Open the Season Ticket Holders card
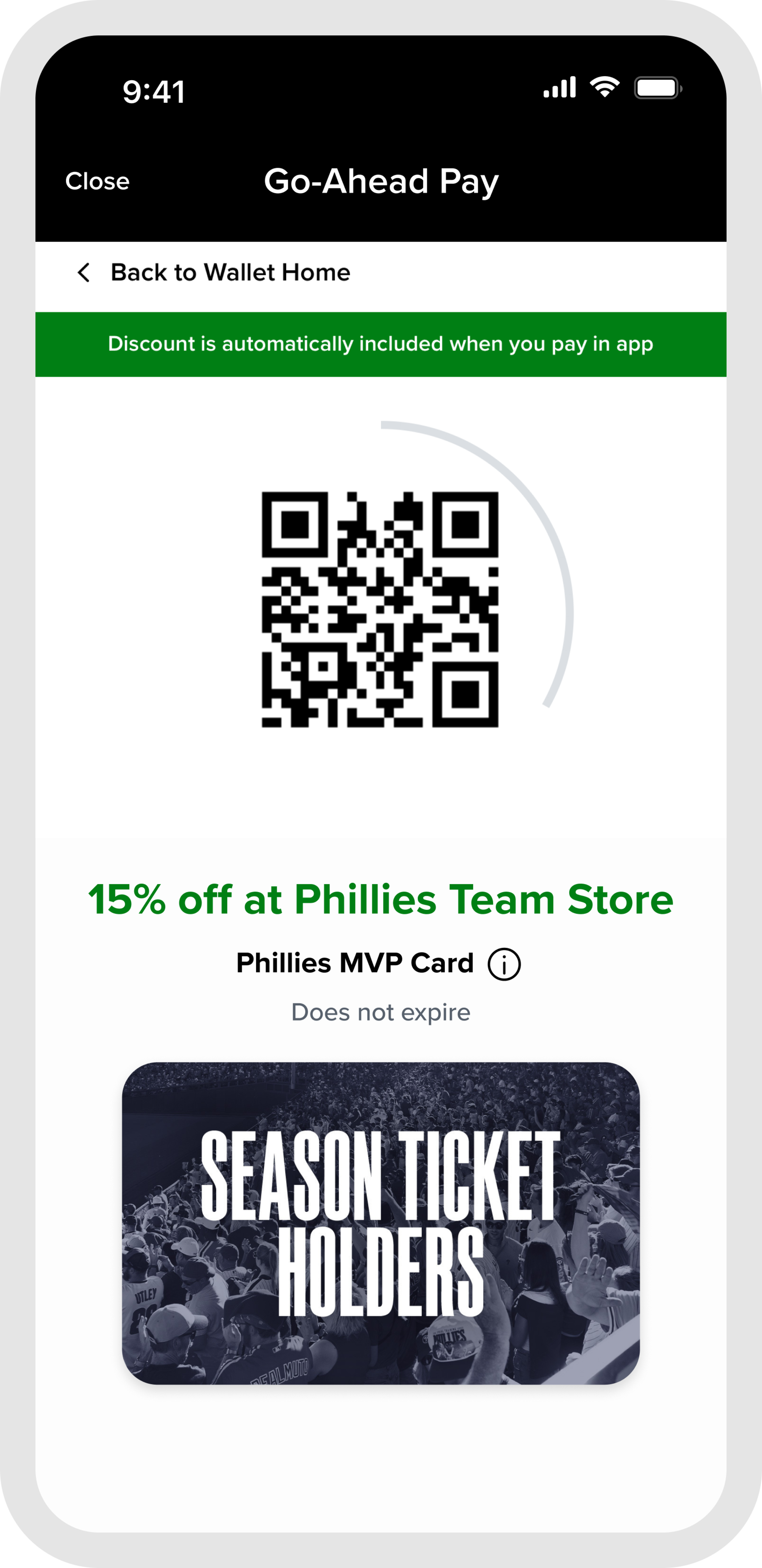Screen dimensions: 762x1568 tap(380, 1224)
